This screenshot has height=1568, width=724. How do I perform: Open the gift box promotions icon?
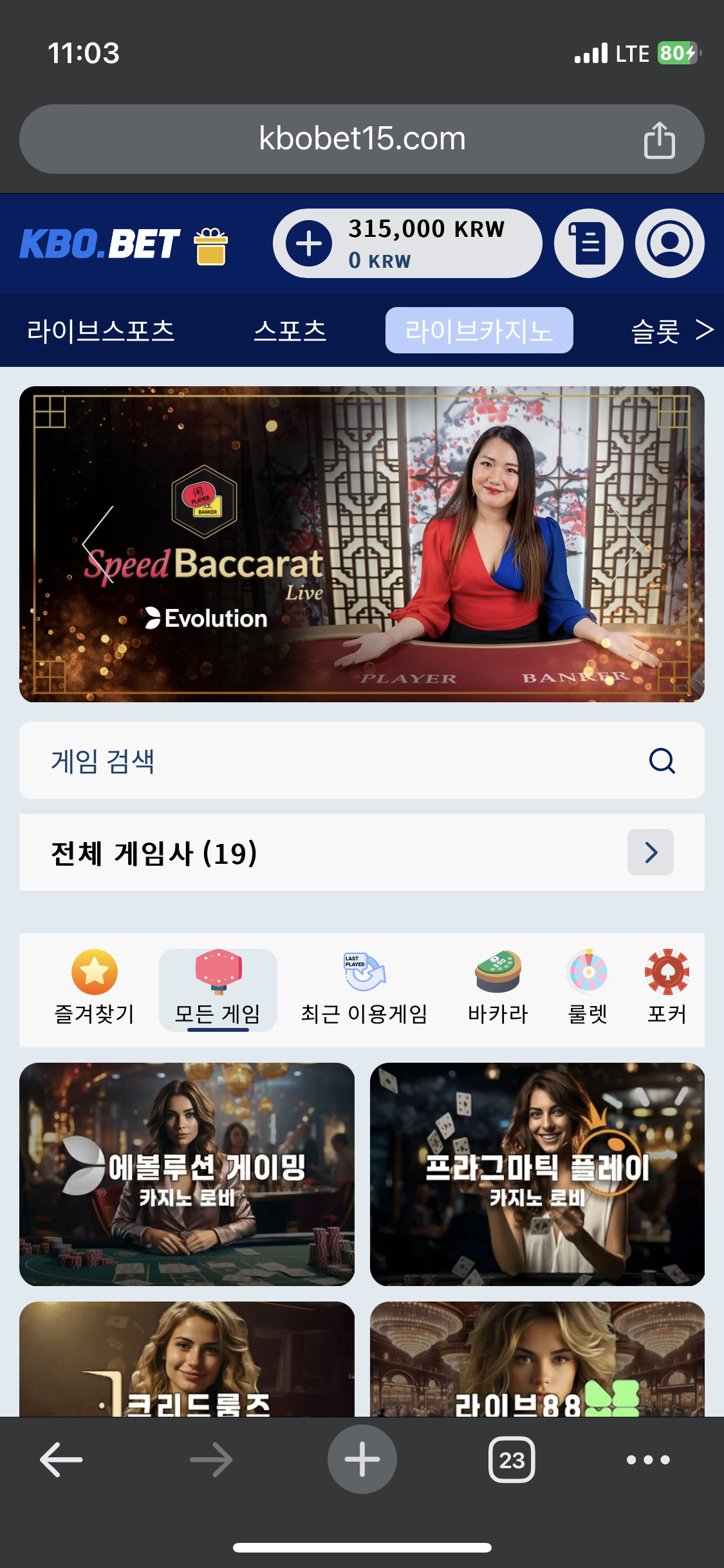[211, 246]
